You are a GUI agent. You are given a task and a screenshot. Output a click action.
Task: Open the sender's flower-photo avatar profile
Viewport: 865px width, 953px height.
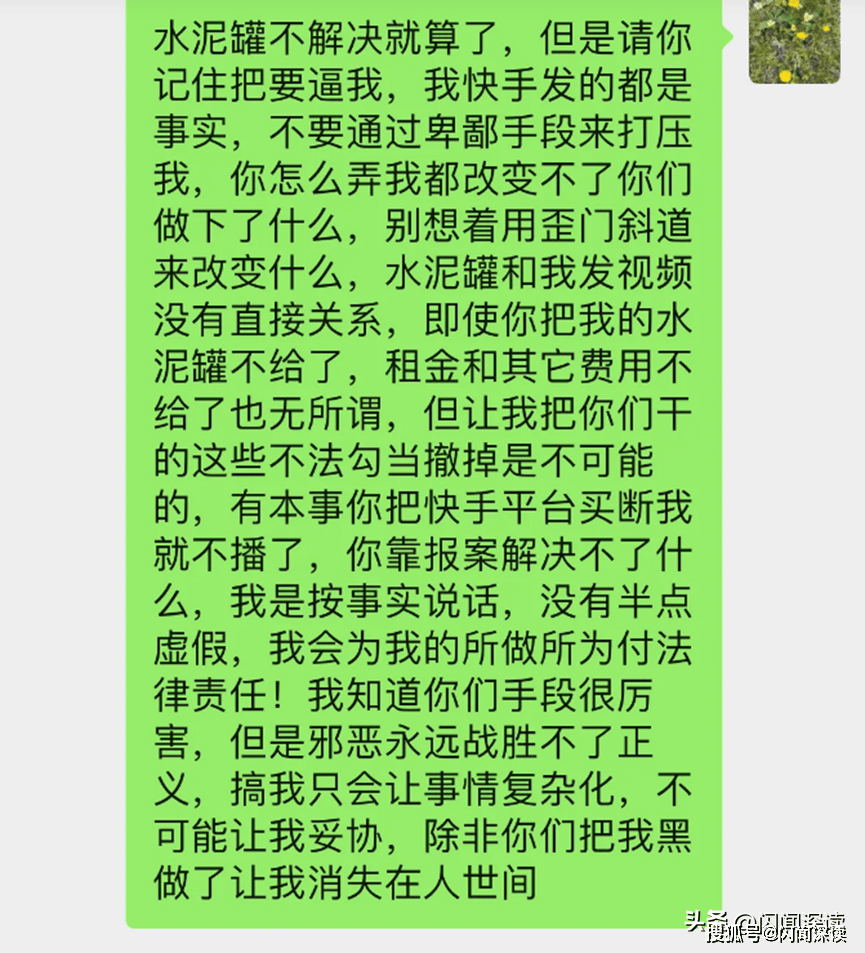794,42
